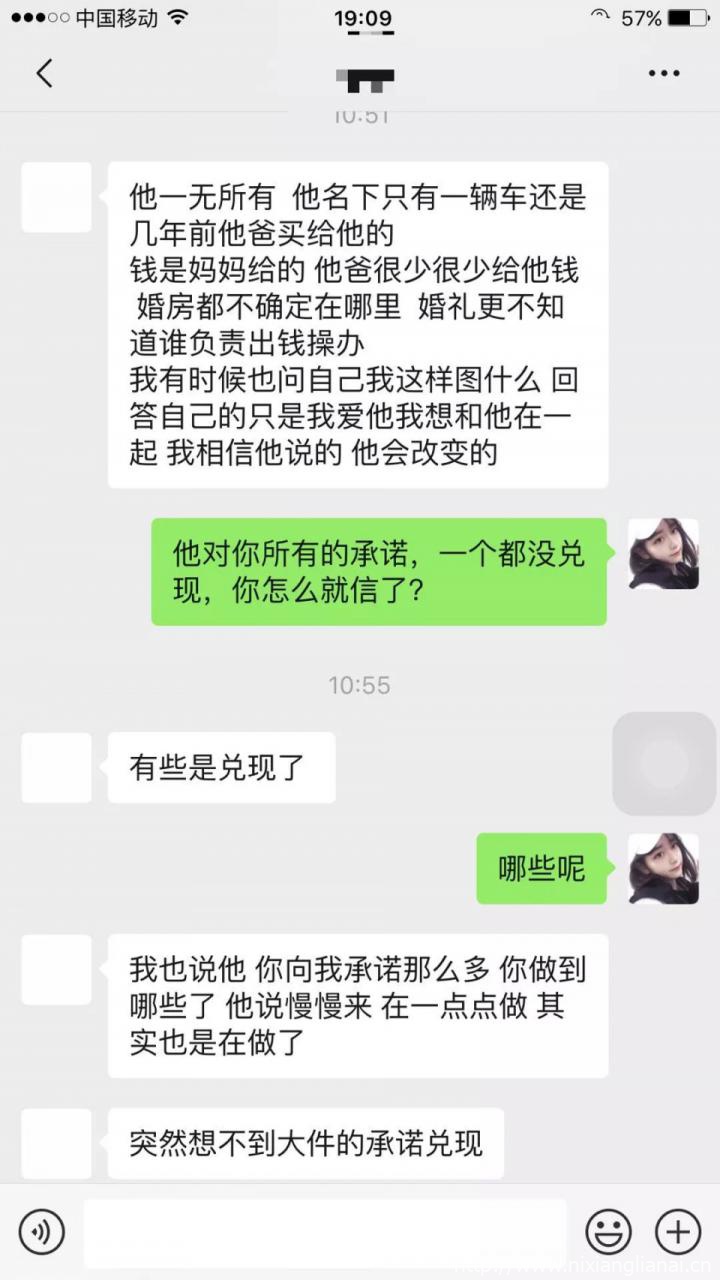This screenshot has width=720, height=1280.
Task: Open the plus attachments menu
Action: click(x=677, y=1230)
